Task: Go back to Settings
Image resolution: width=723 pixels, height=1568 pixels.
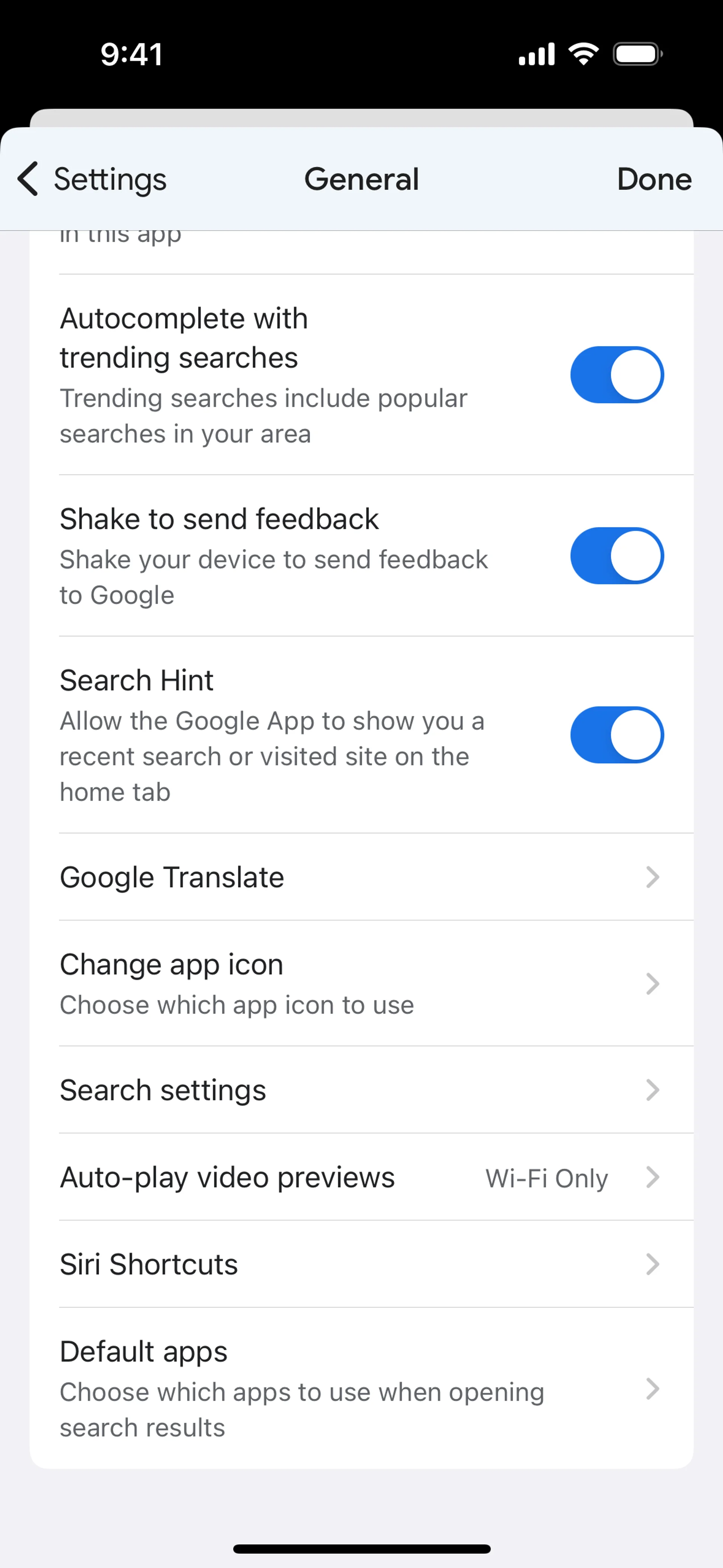Action: tap(91, 180)
